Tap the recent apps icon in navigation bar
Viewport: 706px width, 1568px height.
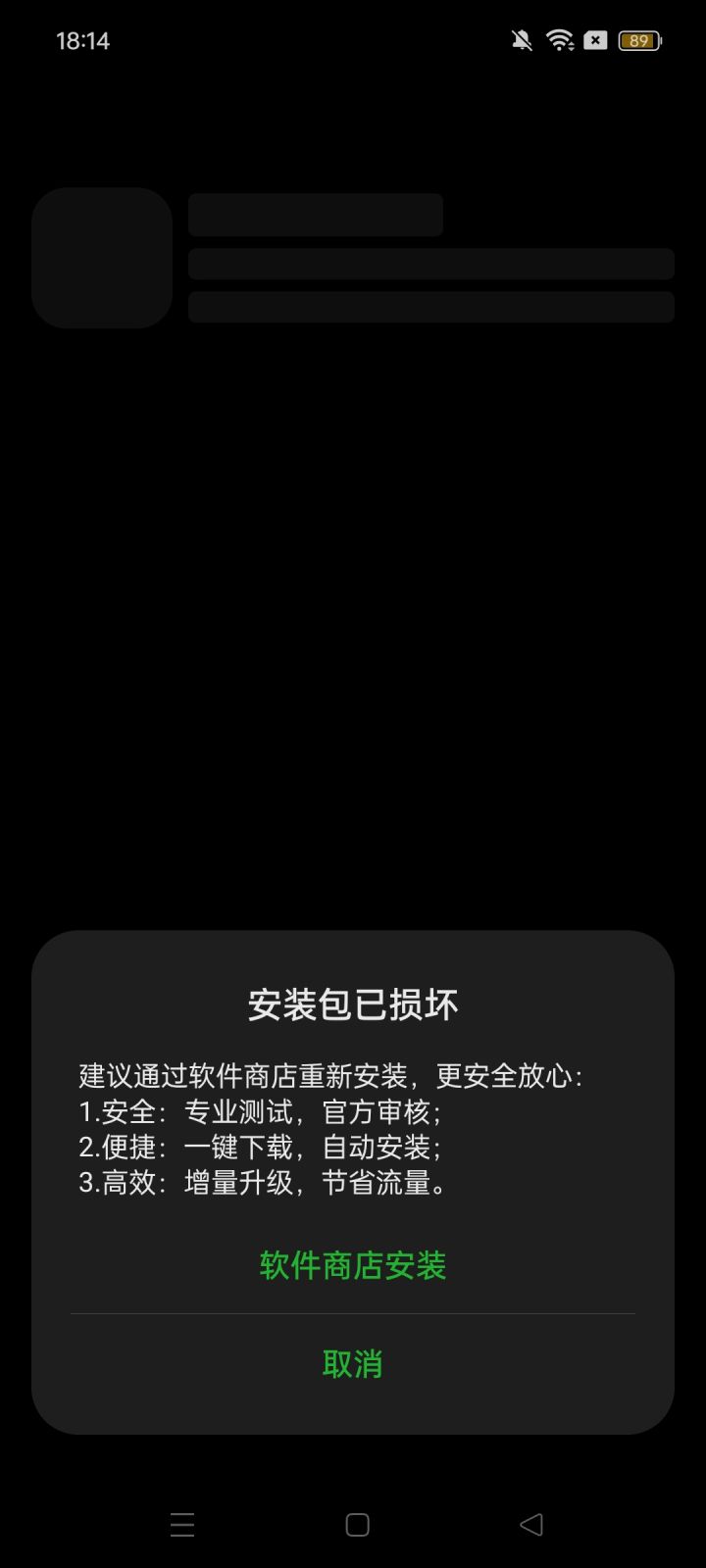tap(182, 1524)
